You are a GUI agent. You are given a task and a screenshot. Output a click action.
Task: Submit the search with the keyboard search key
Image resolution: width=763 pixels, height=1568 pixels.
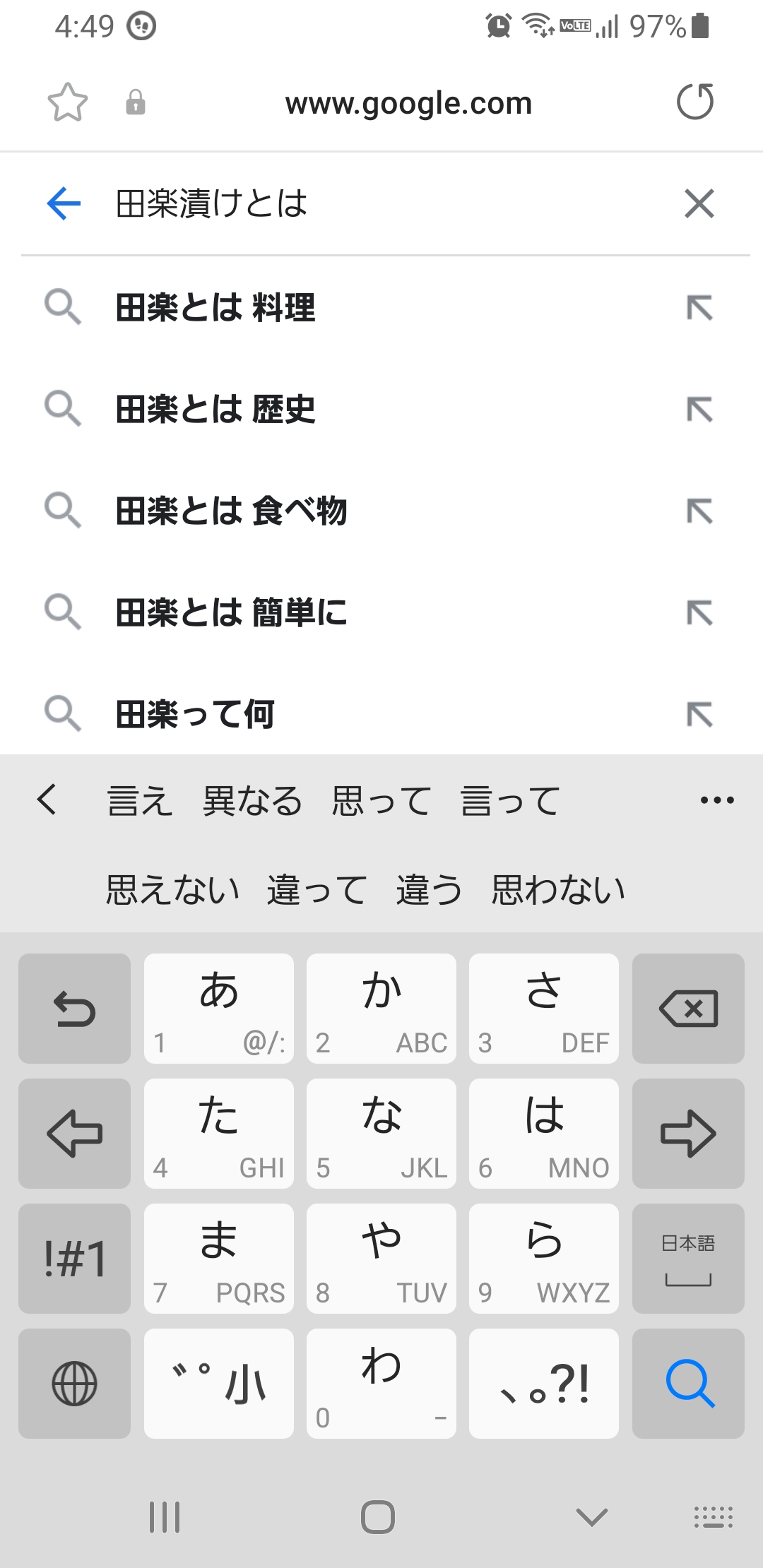[x=688, y=1384]
